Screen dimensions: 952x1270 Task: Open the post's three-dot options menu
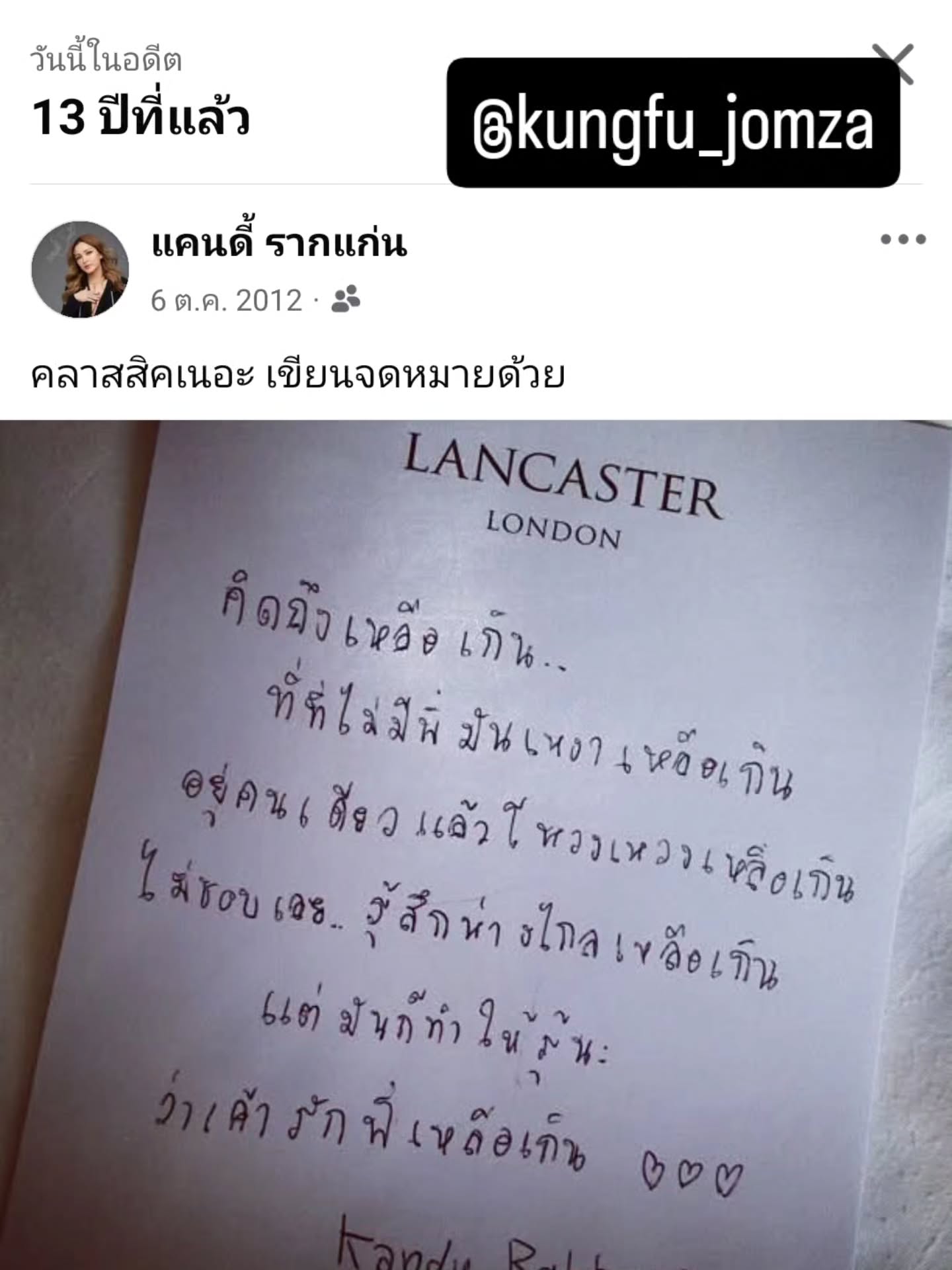click(x=902, y=239)
